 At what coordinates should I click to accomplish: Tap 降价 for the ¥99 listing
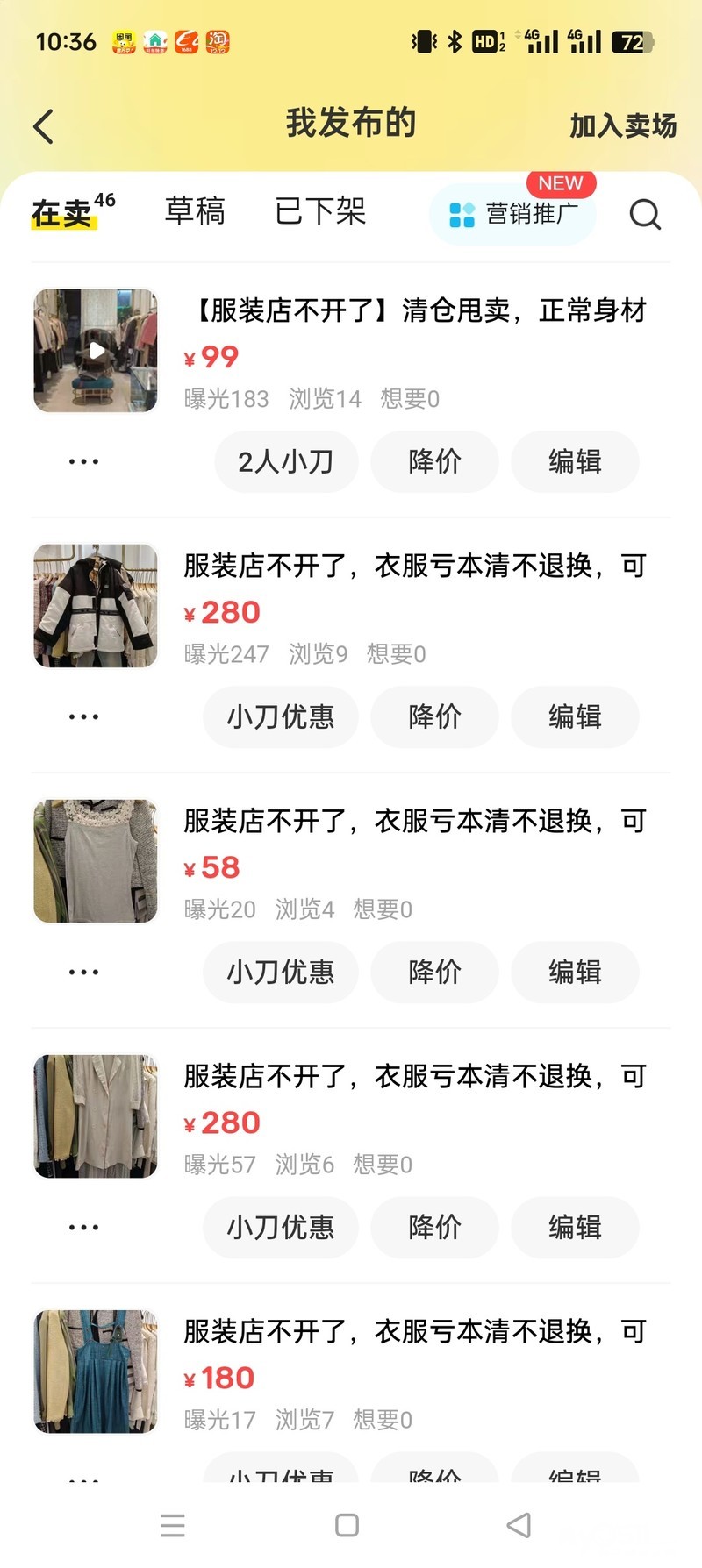click(x=434, y=461)
